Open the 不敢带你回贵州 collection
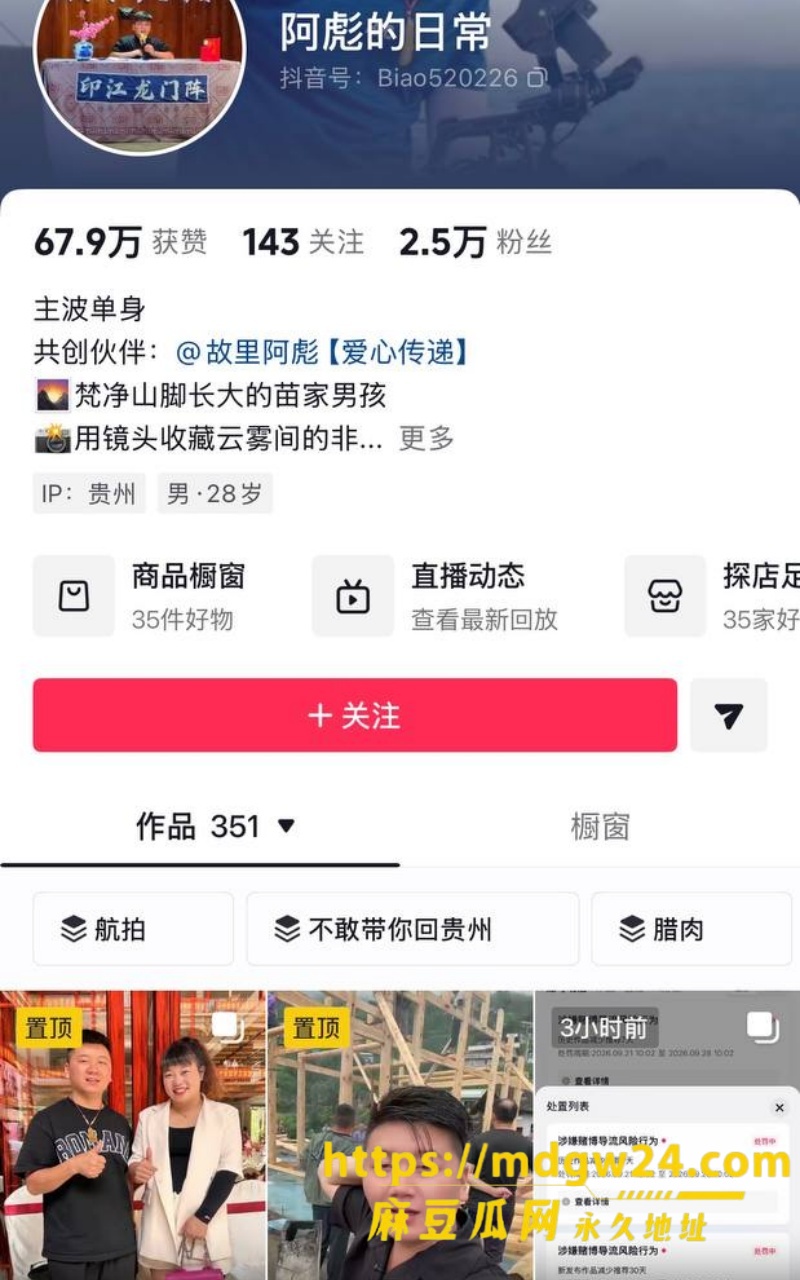This screenshot has height=1280, width=800. pos(413,929)
